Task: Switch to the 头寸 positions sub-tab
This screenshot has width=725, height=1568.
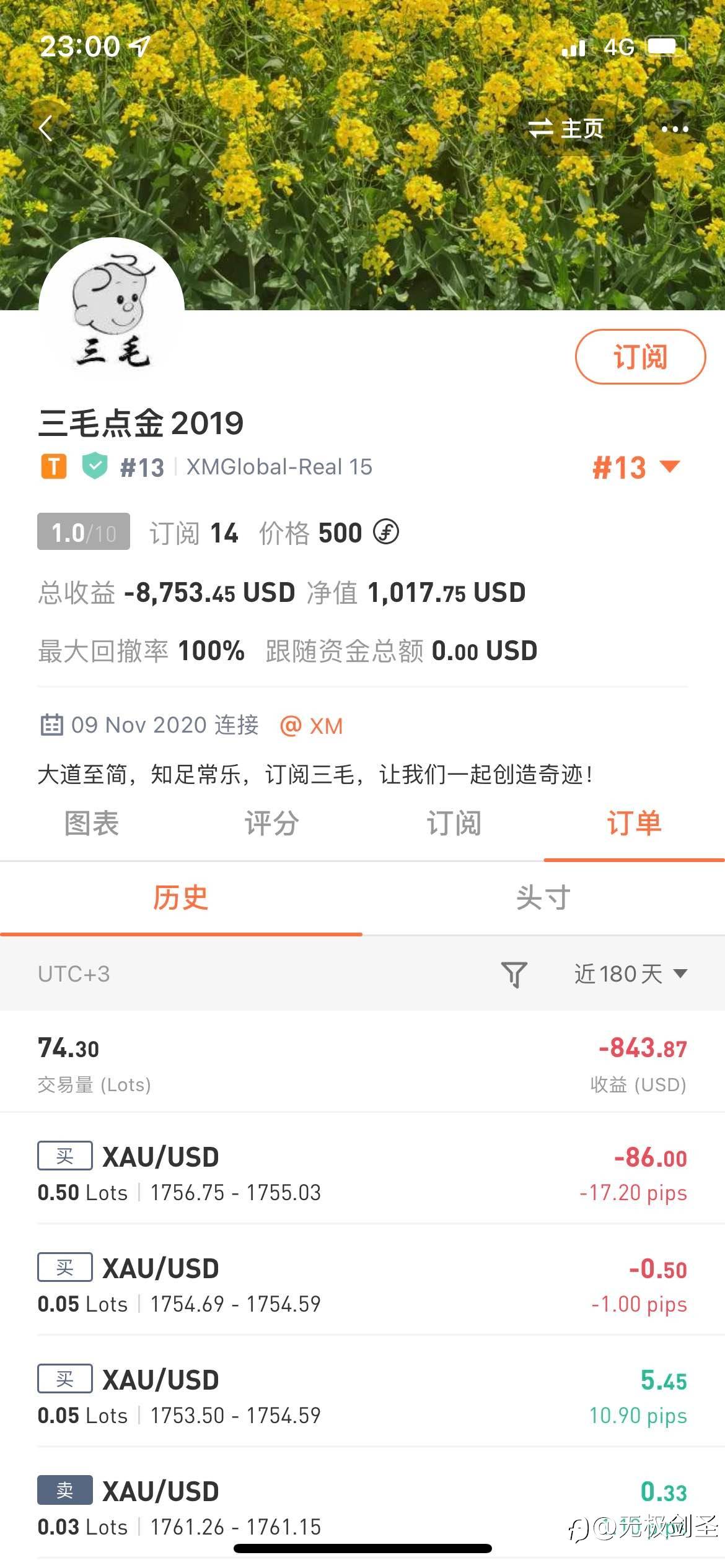Action: click(x=543, y=898)
